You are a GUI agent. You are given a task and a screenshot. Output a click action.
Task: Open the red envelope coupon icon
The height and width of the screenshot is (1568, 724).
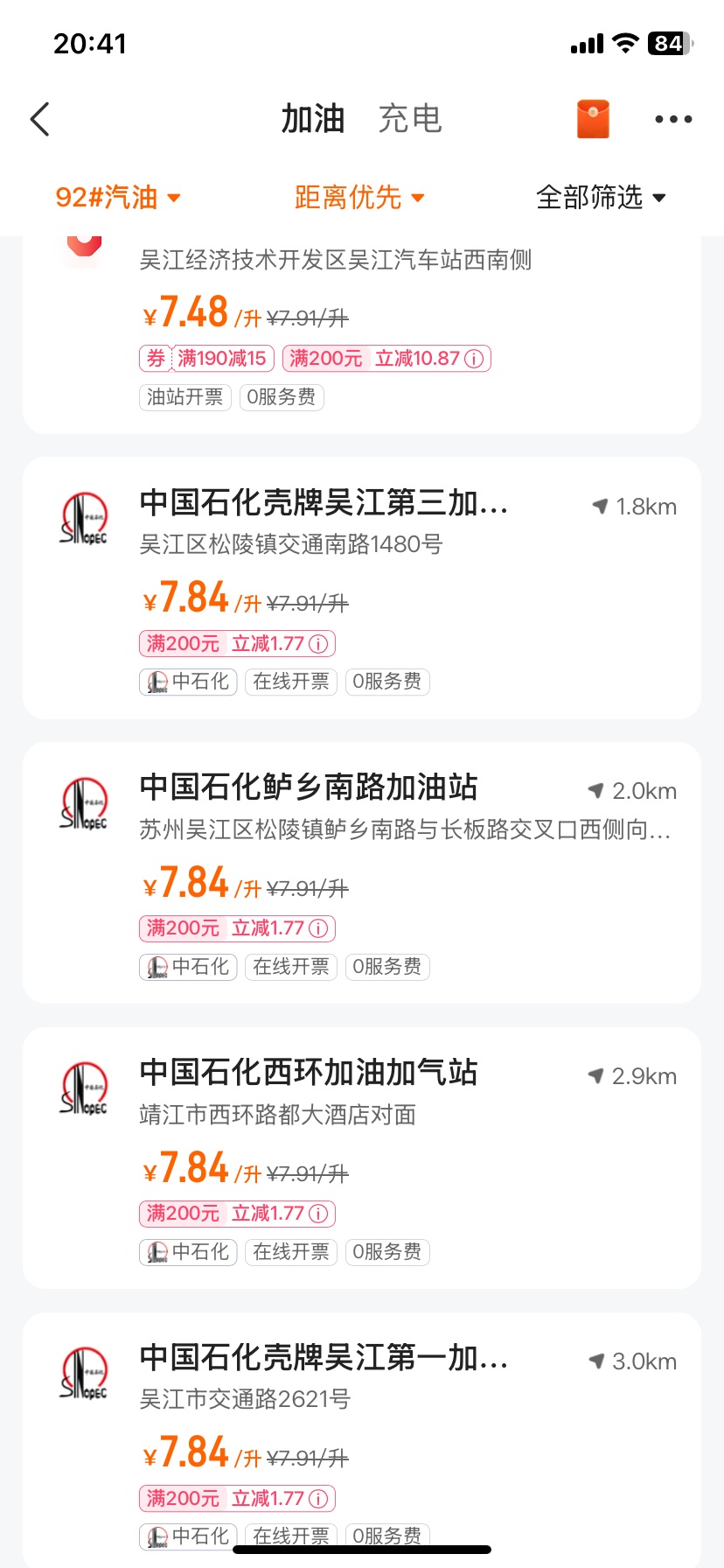click(593, 119)
